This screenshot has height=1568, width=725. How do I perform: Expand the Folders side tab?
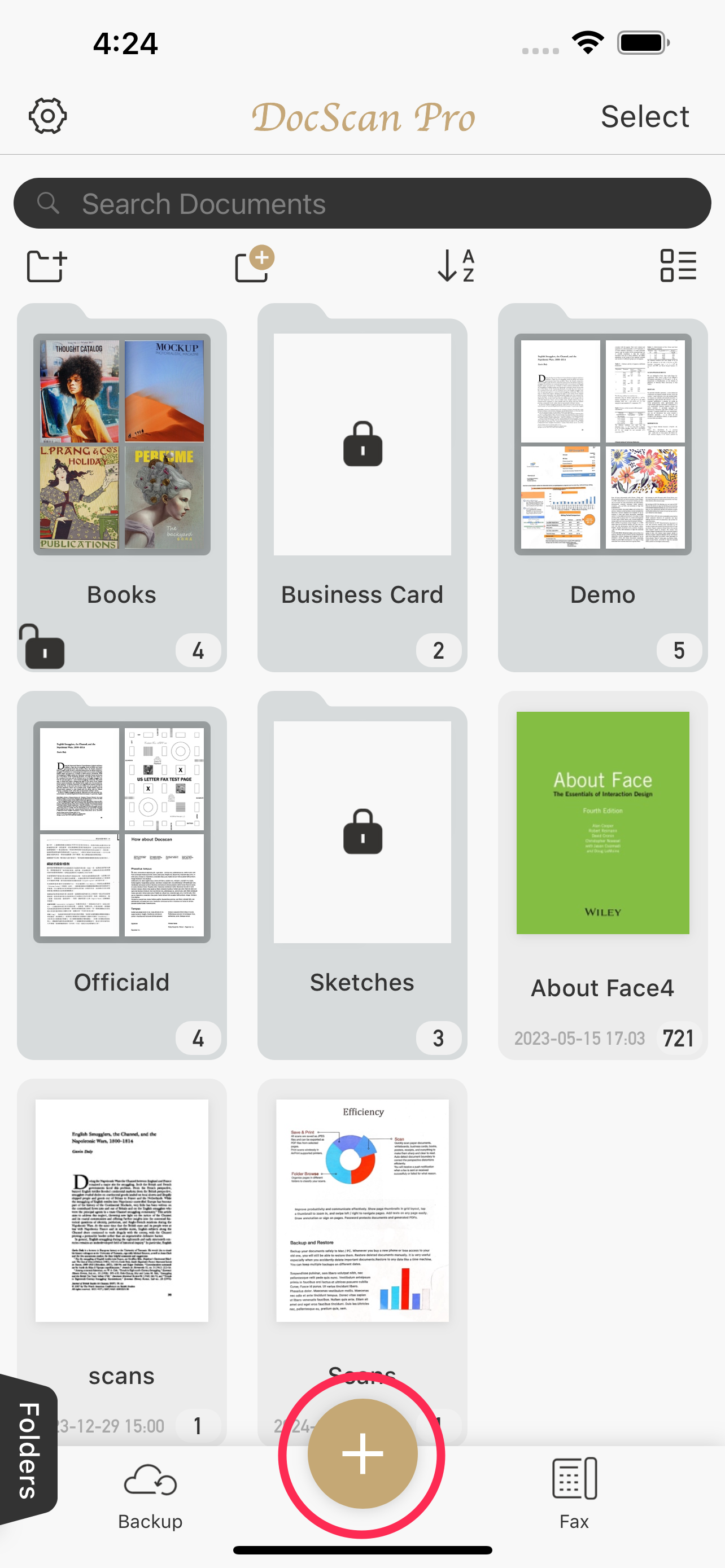click(28, 1450)
